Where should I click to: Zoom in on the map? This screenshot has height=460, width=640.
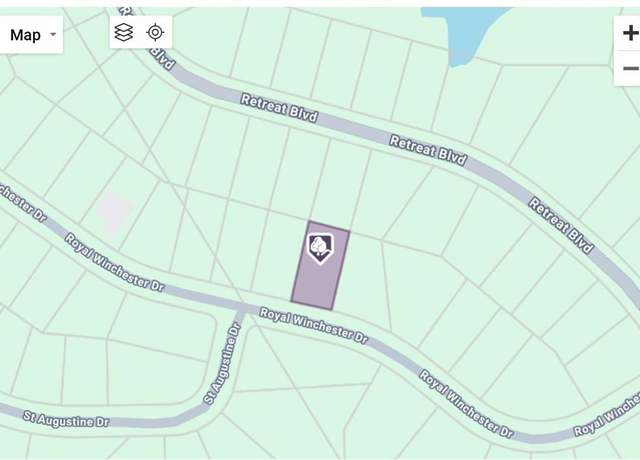click(629, 32)
